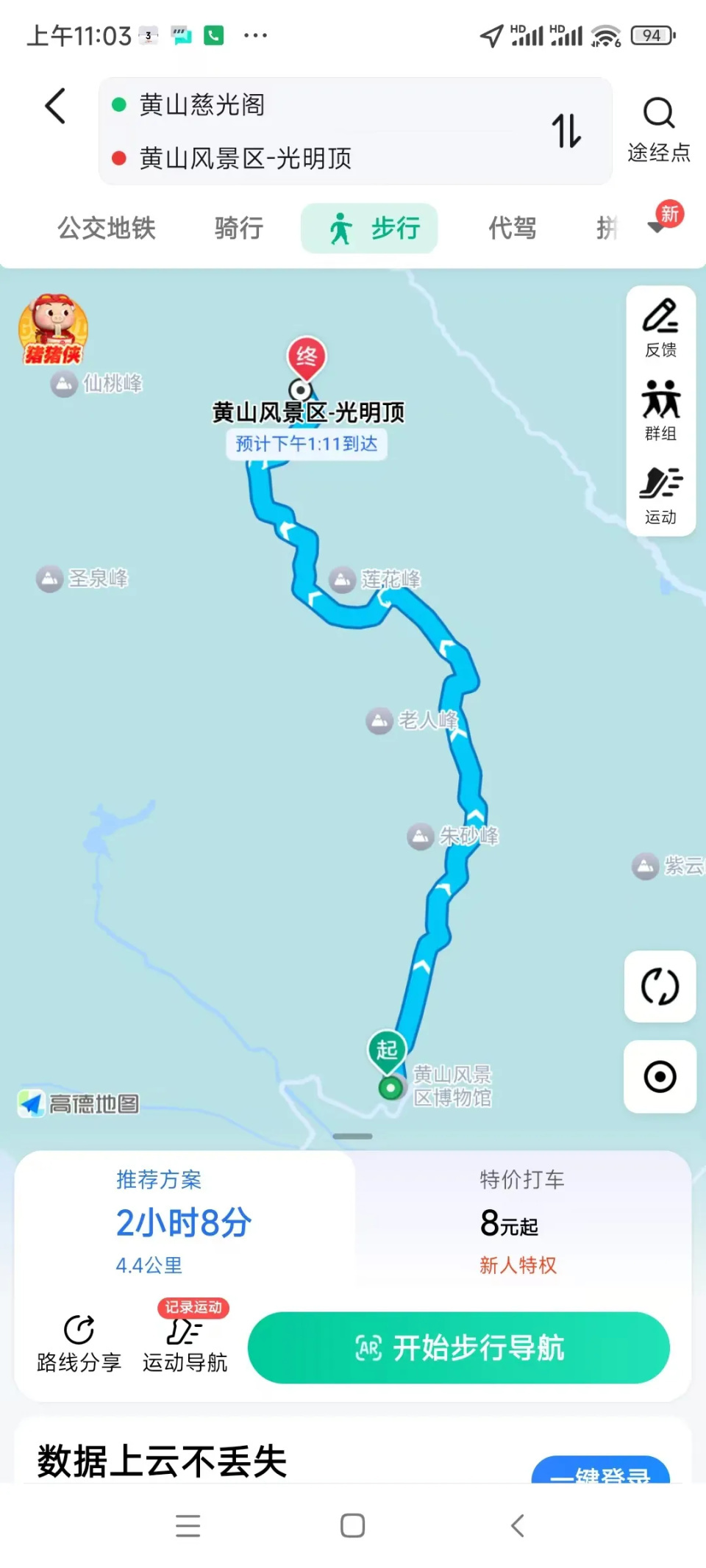Open the 反馈 feedback panel
The width and height of the screenshot is (706, 1568).
coord(660,326)
